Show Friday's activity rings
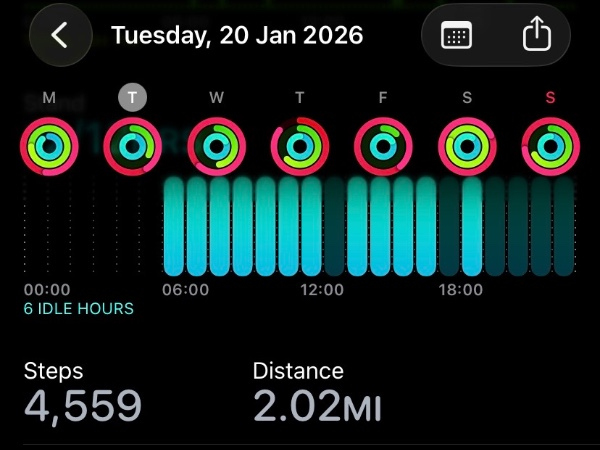600x450 pixels. [x=383, y=146]
